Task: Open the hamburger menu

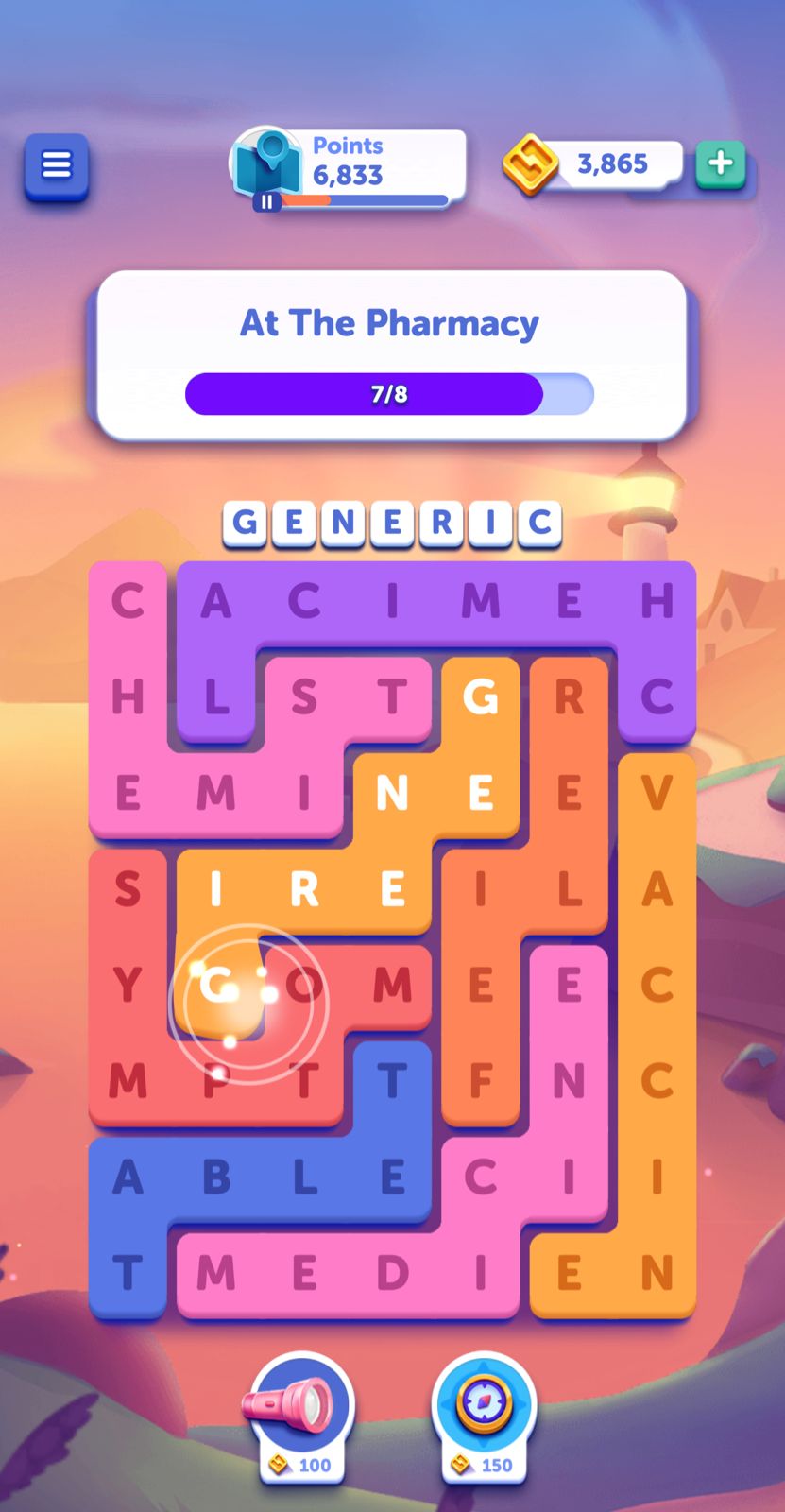Action: point(57,166)
